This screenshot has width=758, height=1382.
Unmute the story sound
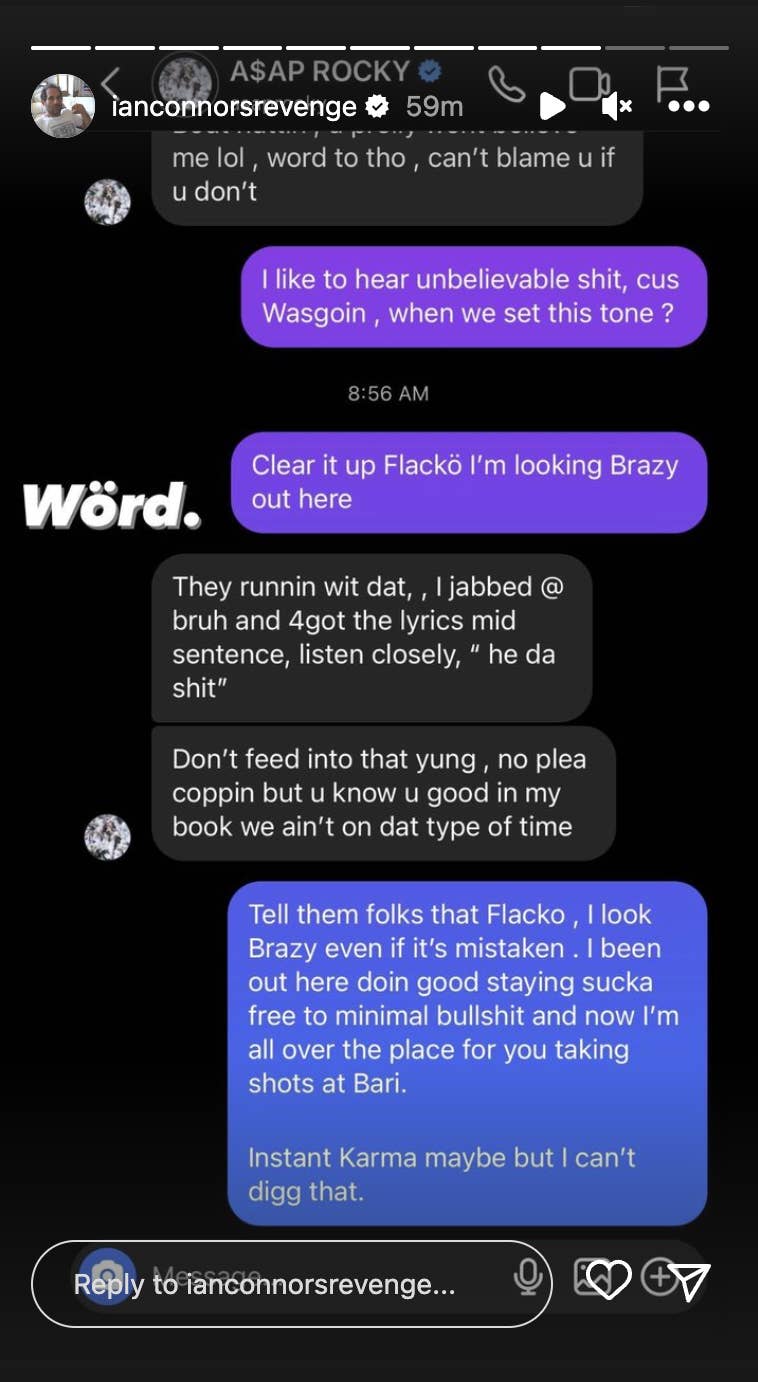tap(617, 105)
